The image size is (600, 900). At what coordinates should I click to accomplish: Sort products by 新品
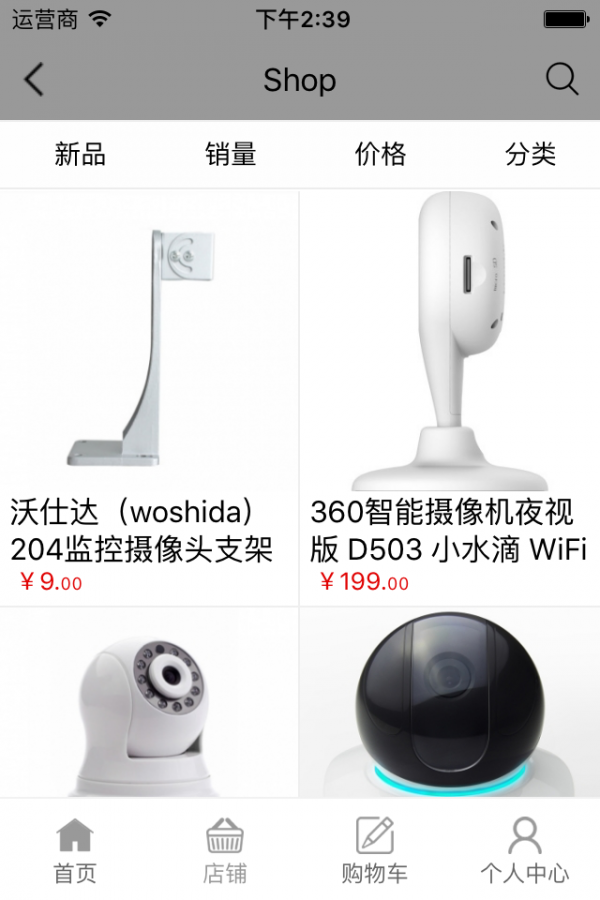click(x=80, y=154)
